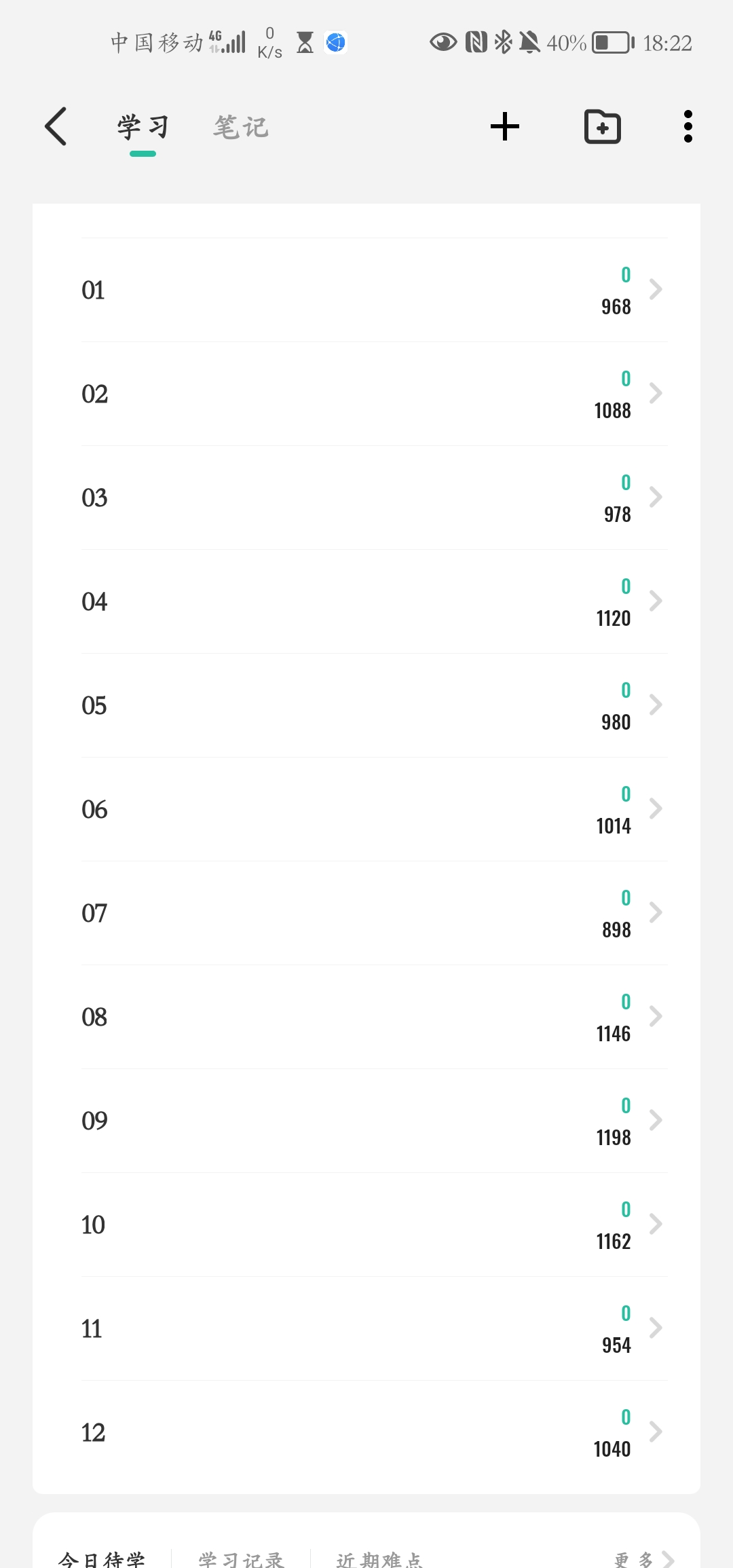The height and width of the screenshot is (1568, 733).
Task: Go back using the top-left arrow
Action: (x=56, y=126)
